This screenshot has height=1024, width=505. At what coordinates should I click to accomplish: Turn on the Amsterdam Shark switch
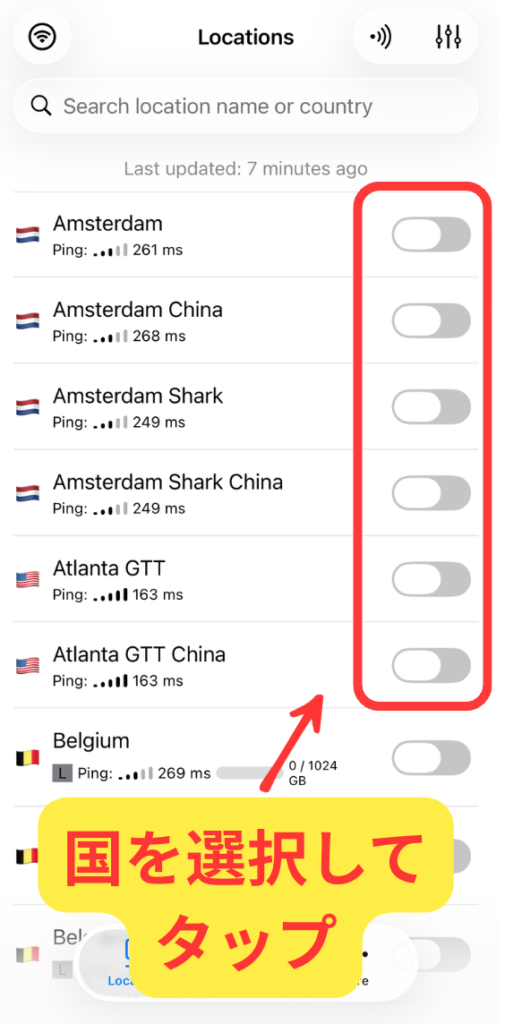point(431,407)
